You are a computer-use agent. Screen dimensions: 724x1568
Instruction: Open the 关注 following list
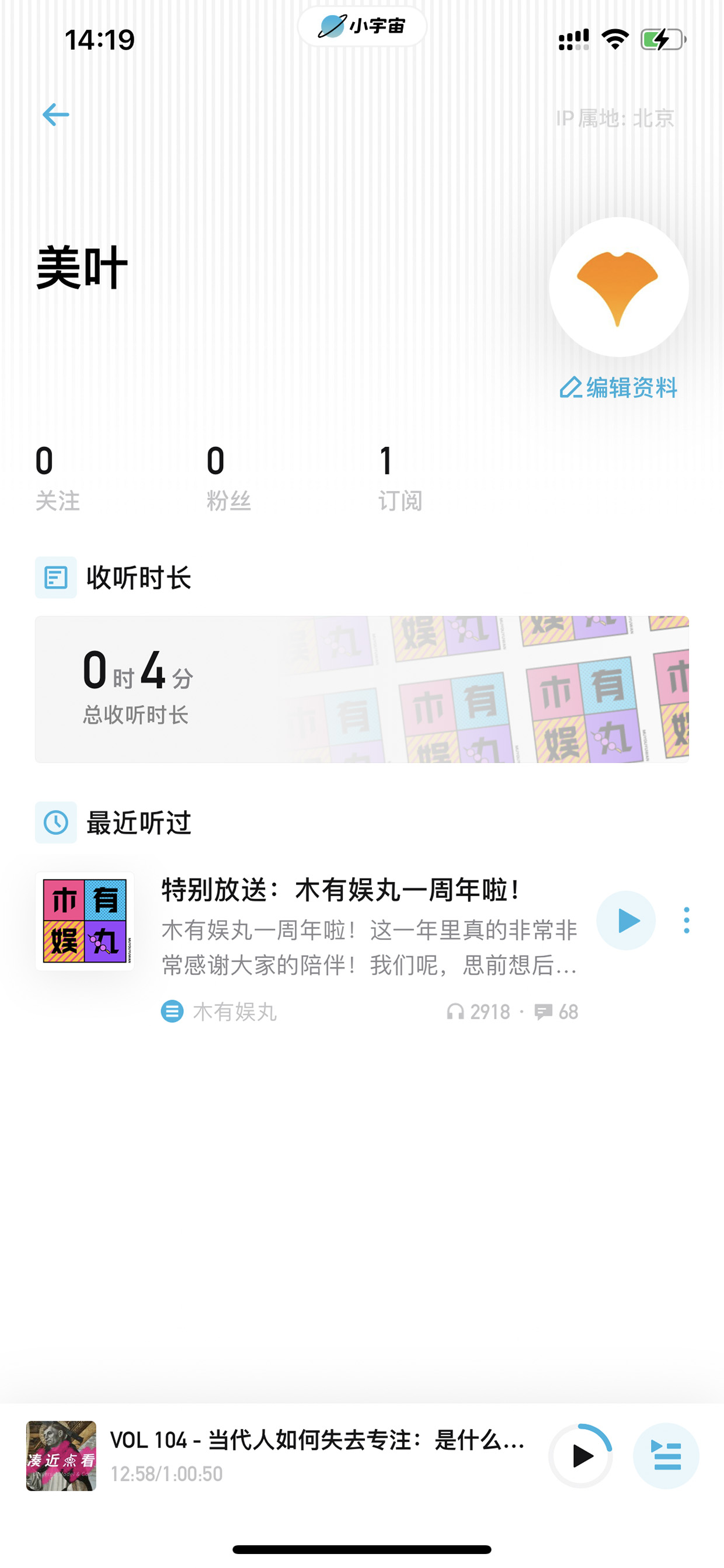57,478
